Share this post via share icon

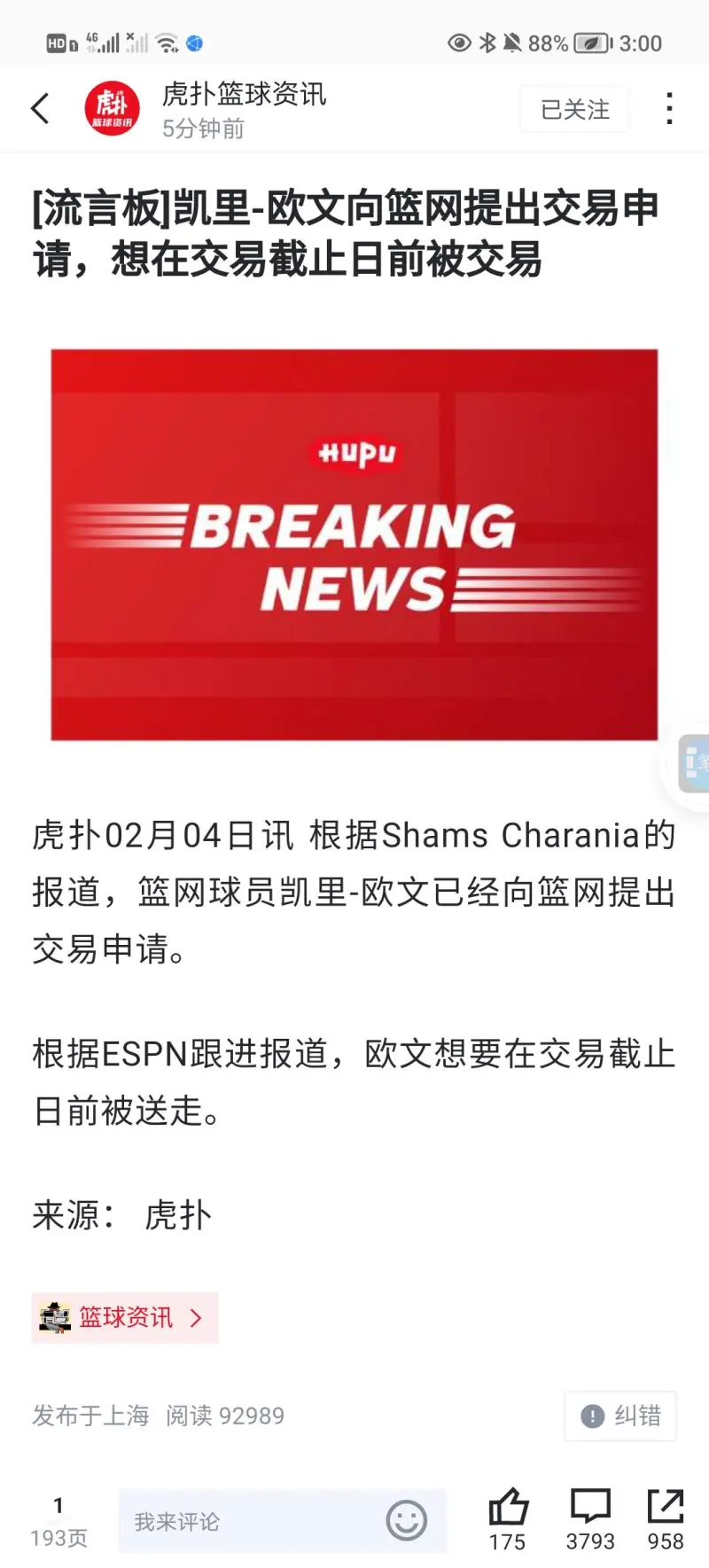[x=666, y=1517]
